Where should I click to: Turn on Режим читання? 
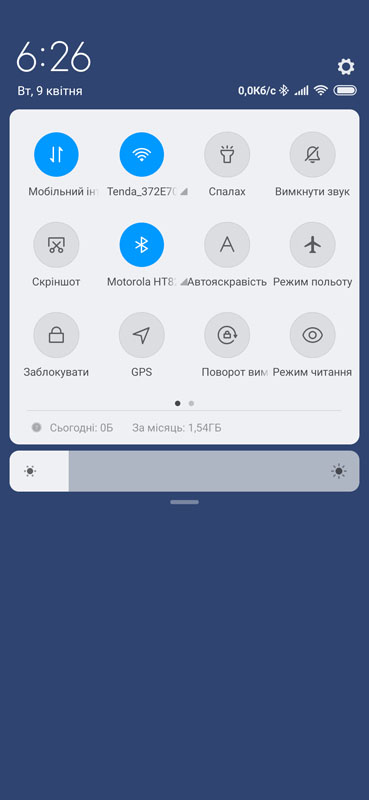pos(312,335)
